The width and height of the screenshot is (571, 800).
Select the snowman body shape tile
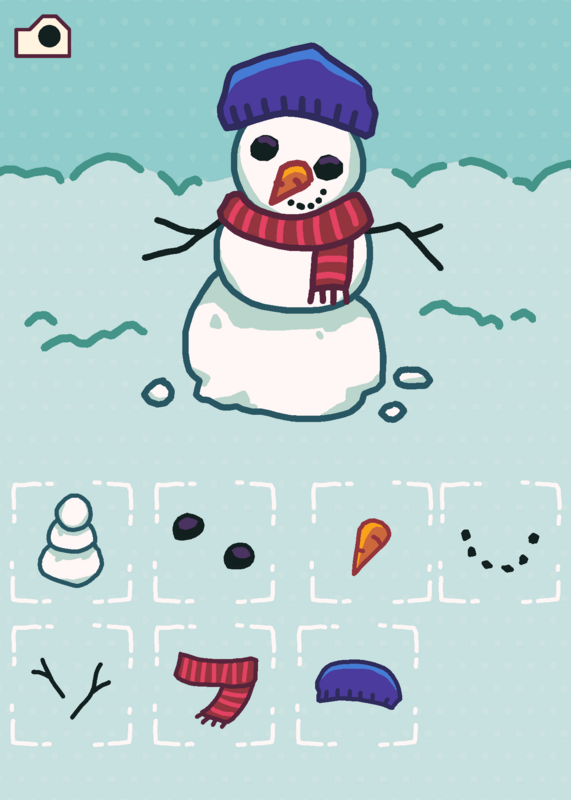click(71, 542)
